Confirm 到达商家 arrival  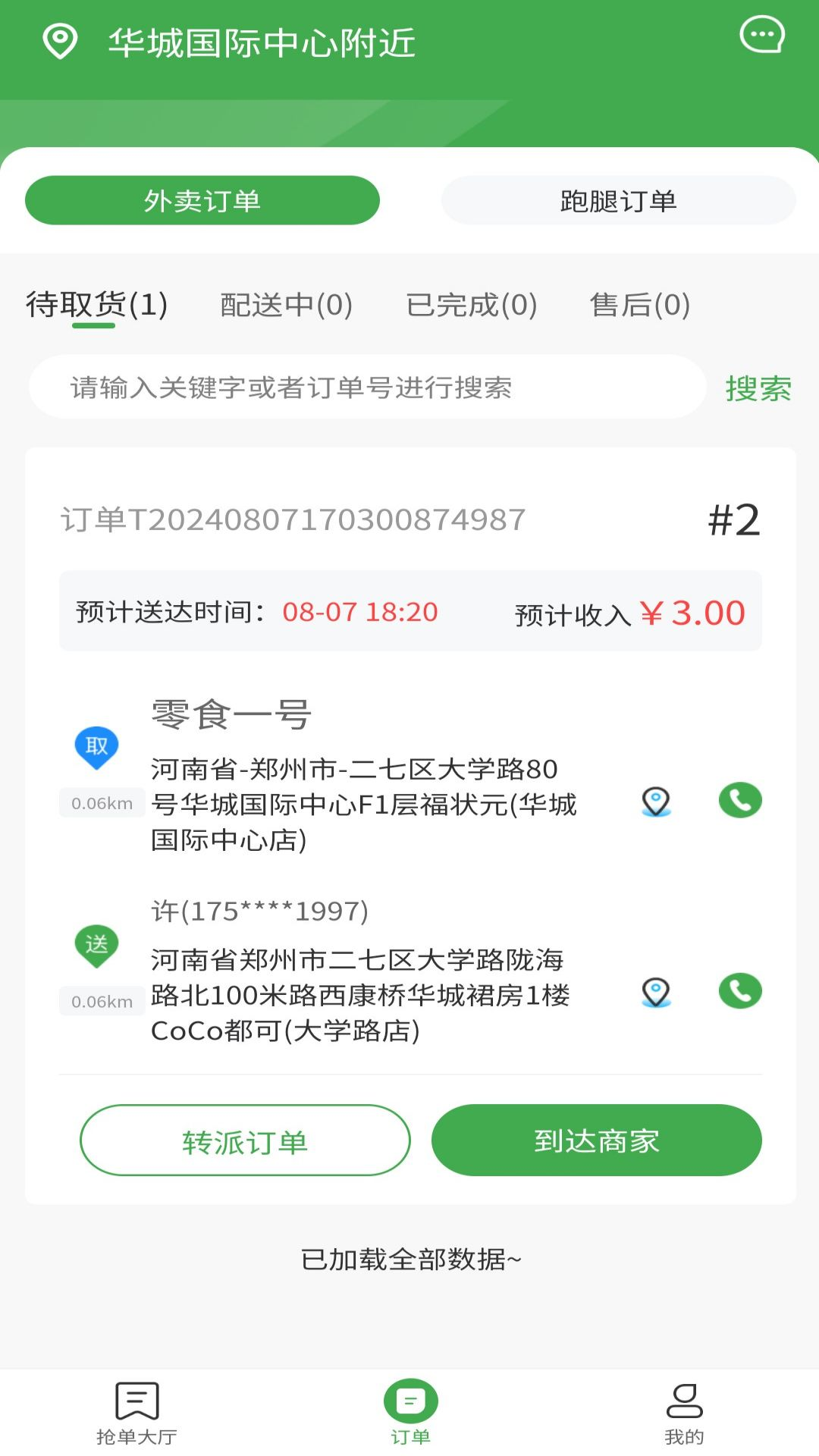point(596,1141)
